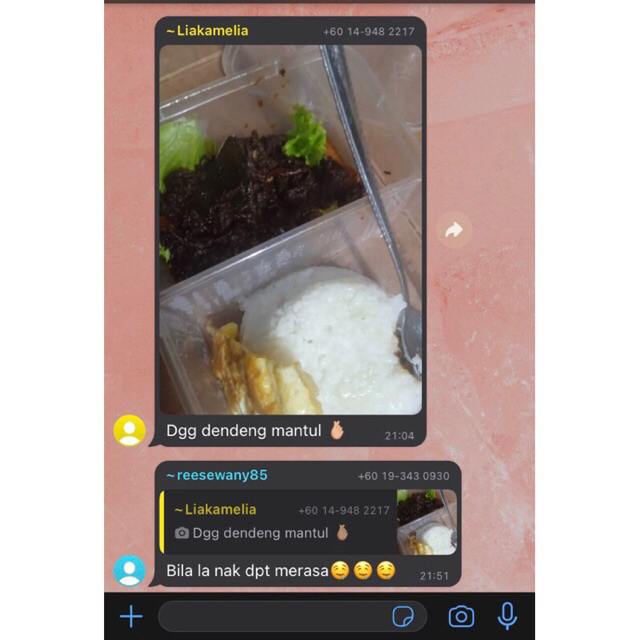Open Liakamelia's food photo full screen
640x640 pixels.
pos(290,230)
